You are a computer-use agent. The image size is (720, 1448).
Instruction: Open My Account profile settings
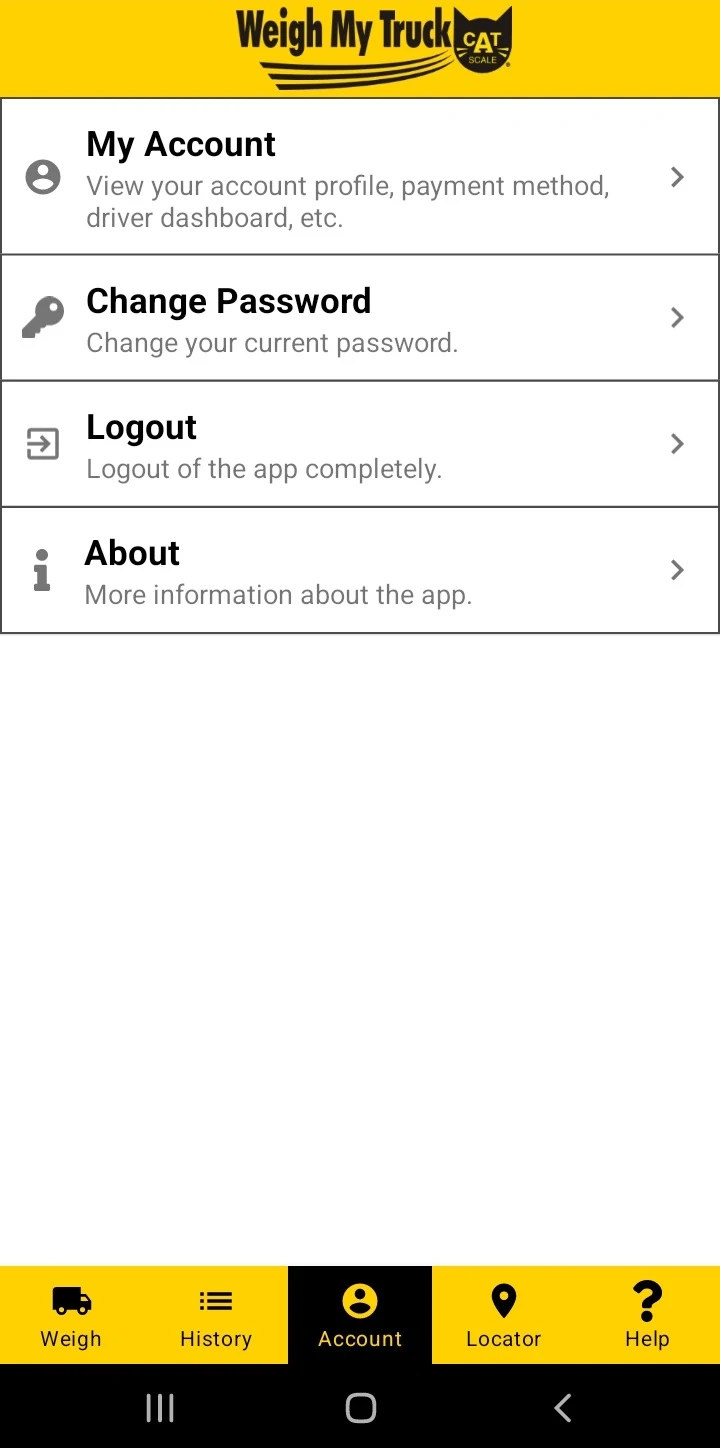(360, 177)
